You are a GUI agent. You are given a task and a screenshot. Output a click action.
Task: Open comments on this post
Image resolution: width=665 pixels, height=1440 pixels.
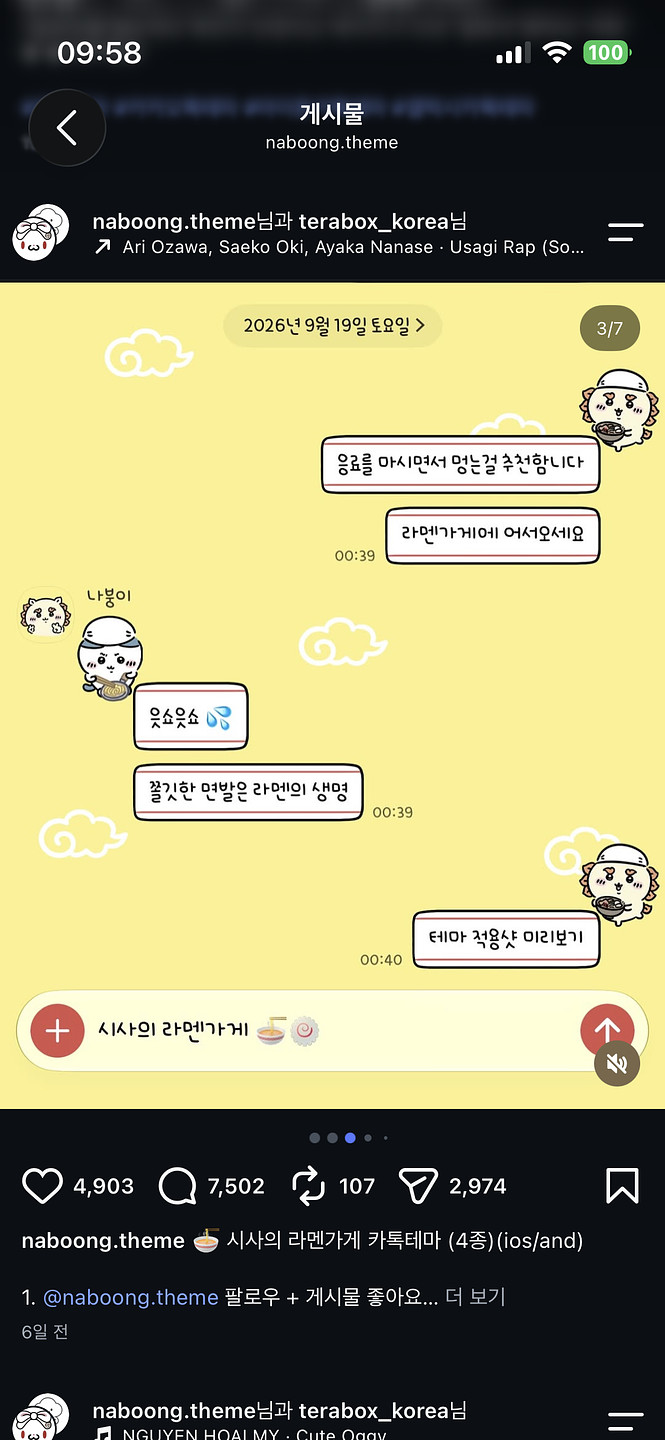click(x=177, y=1186)
